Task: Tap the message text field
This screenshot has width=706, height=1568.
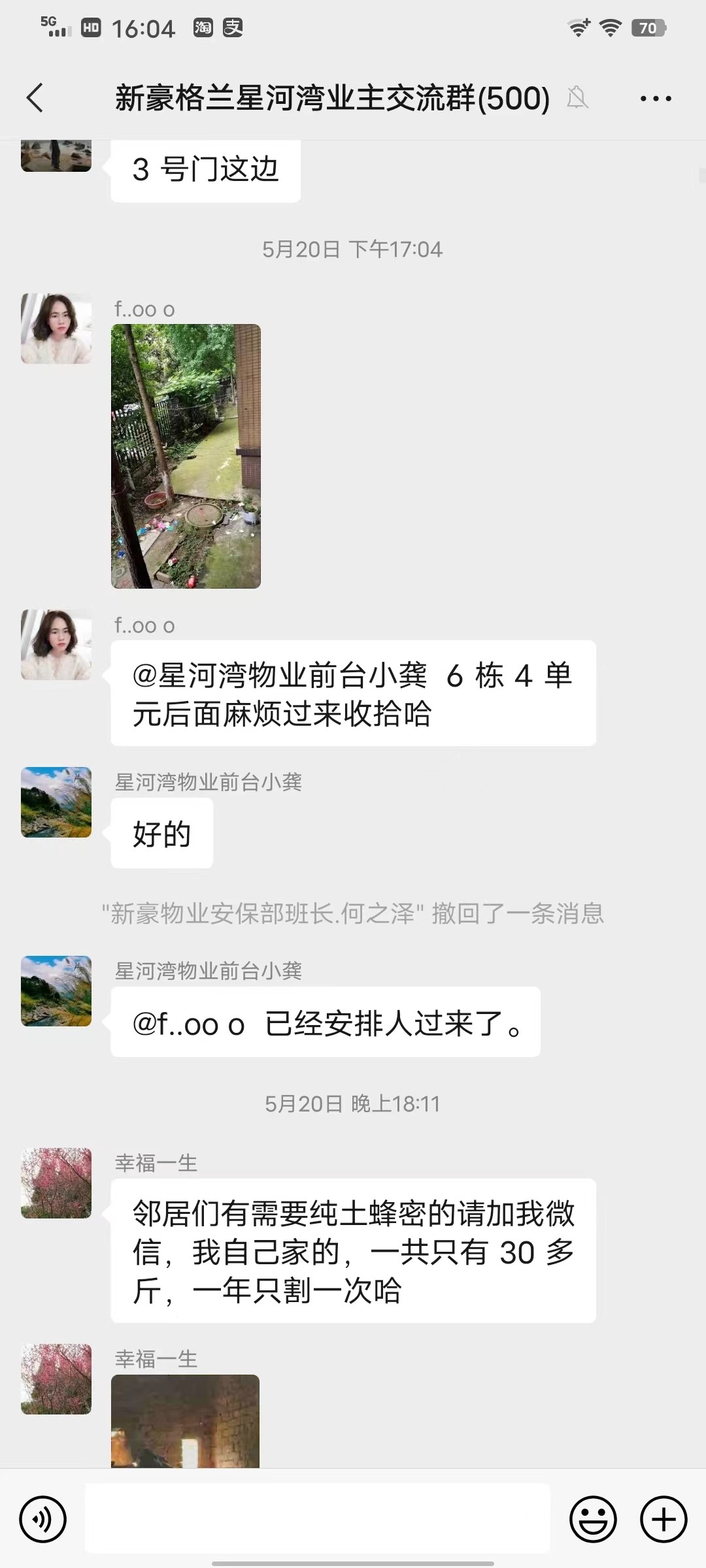Action: pos(318,1518)
